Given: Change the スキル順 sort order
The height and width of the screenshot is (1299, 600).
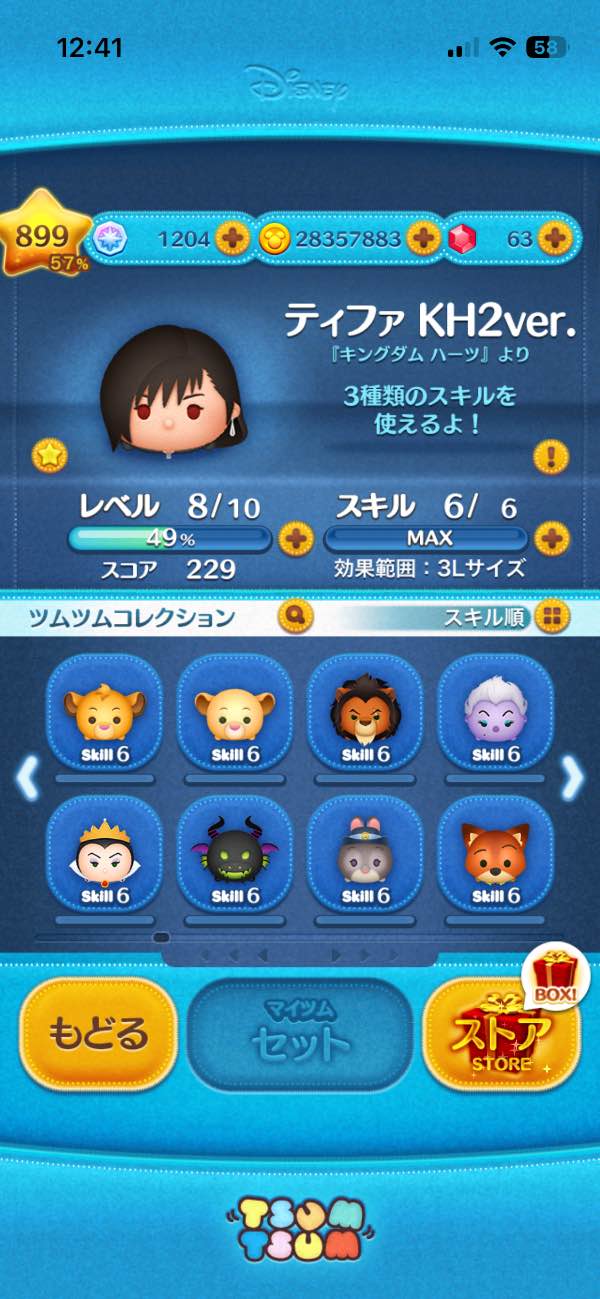Looking at the screenshot, I should (551, 617).
